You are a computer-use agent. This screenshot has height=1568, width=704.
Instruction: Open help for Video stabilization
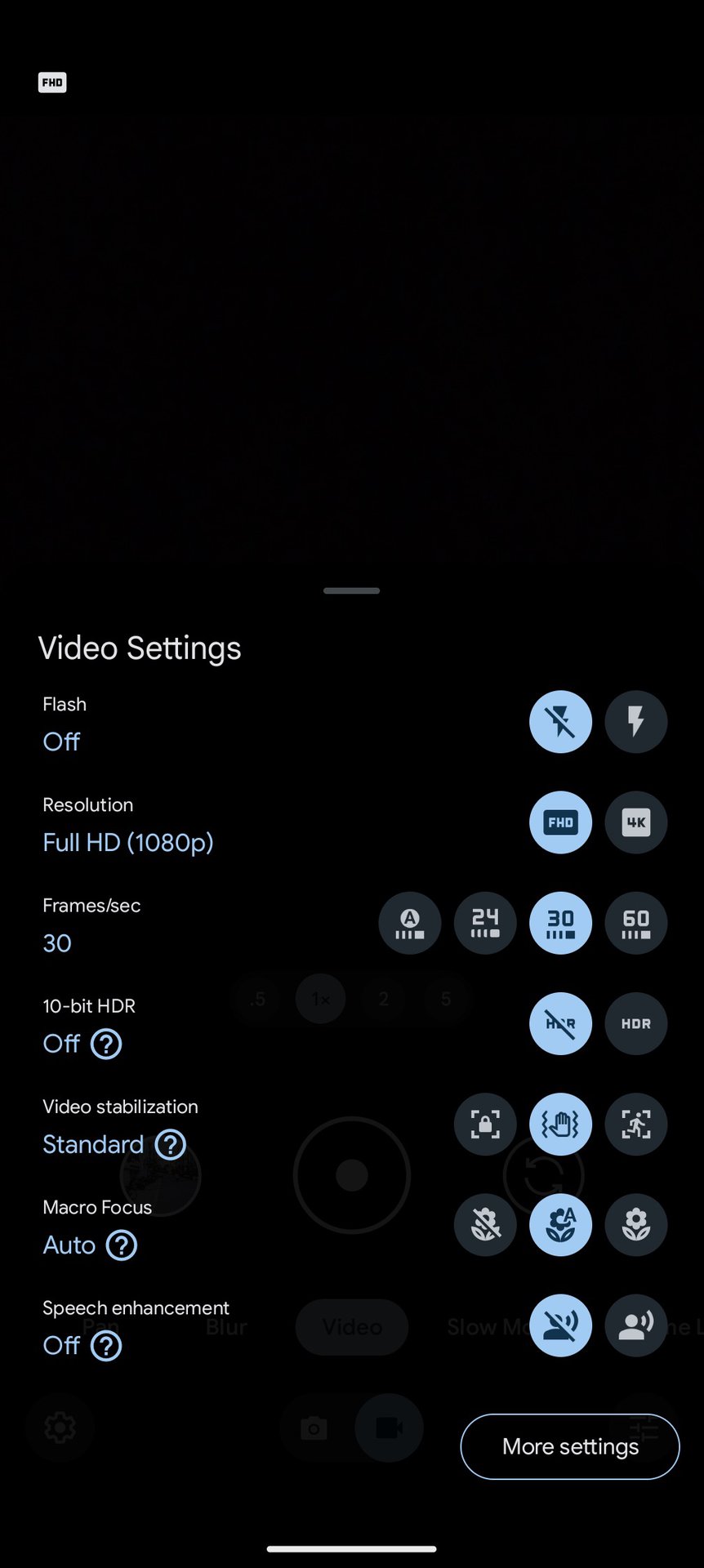[x=171, y=1144]
